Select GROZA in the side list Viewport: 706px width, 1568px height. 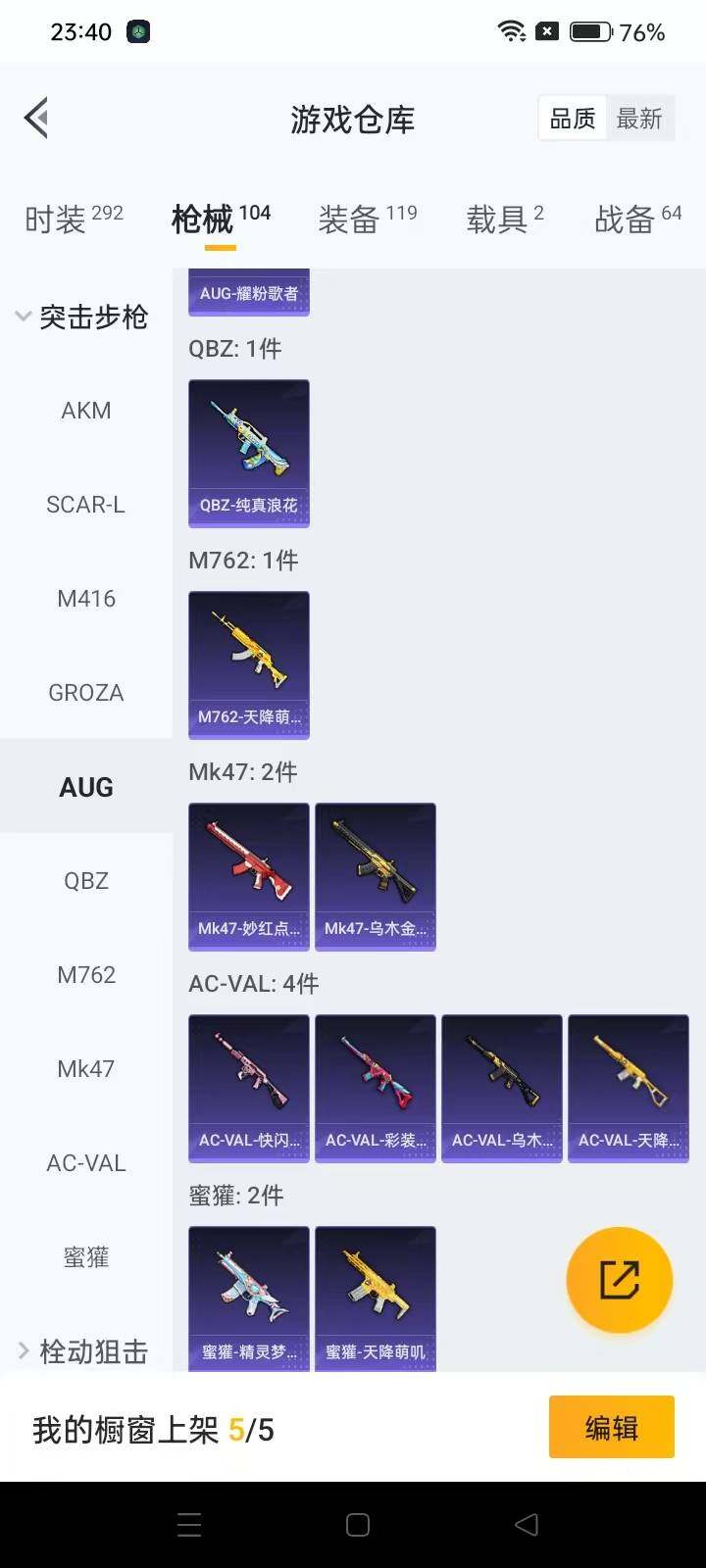point(86,693)
